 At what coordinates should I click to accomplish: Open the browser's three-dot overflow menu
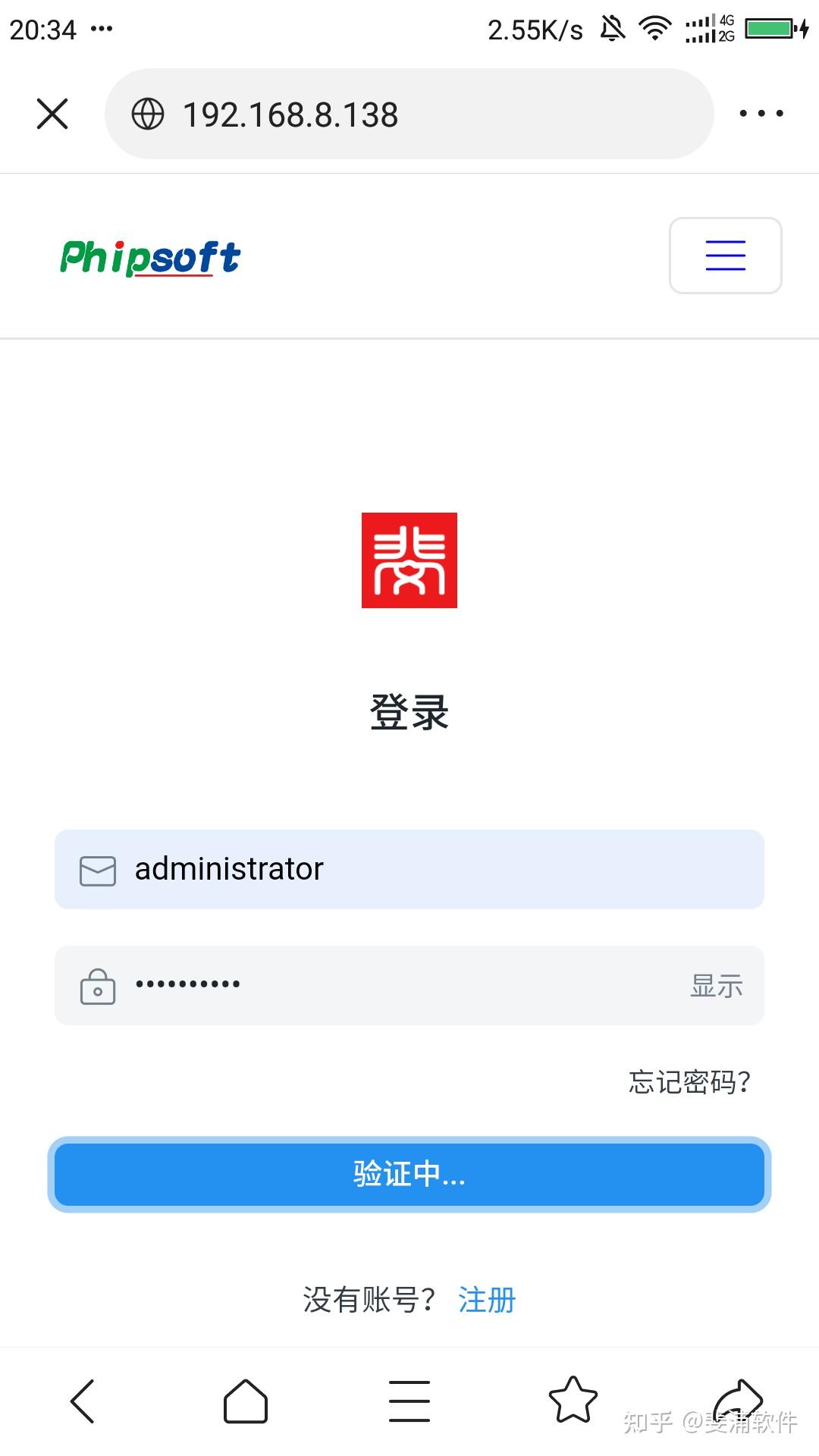click(x=761, y=114)
